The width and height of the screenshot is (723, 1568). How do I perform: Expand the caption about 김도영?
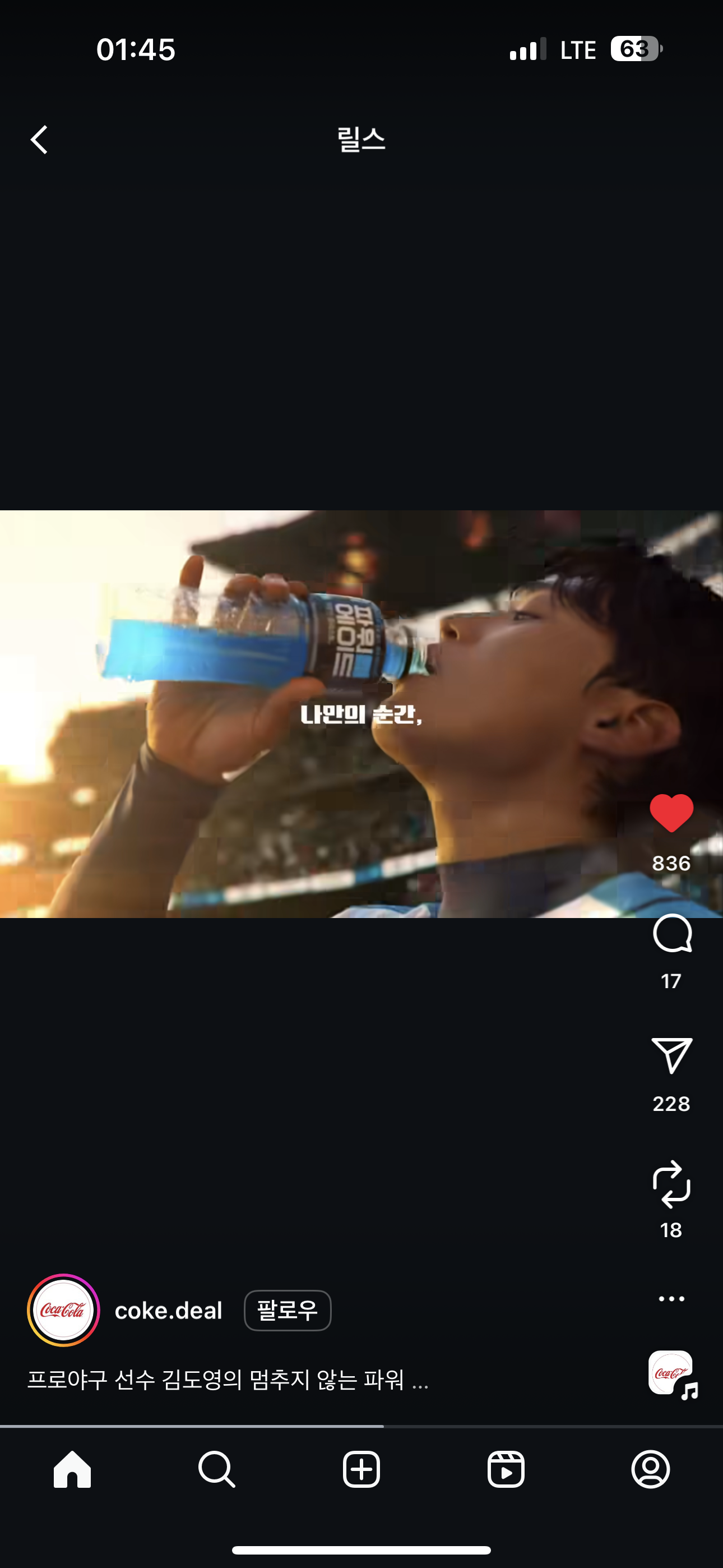(x=228, y=1380)
